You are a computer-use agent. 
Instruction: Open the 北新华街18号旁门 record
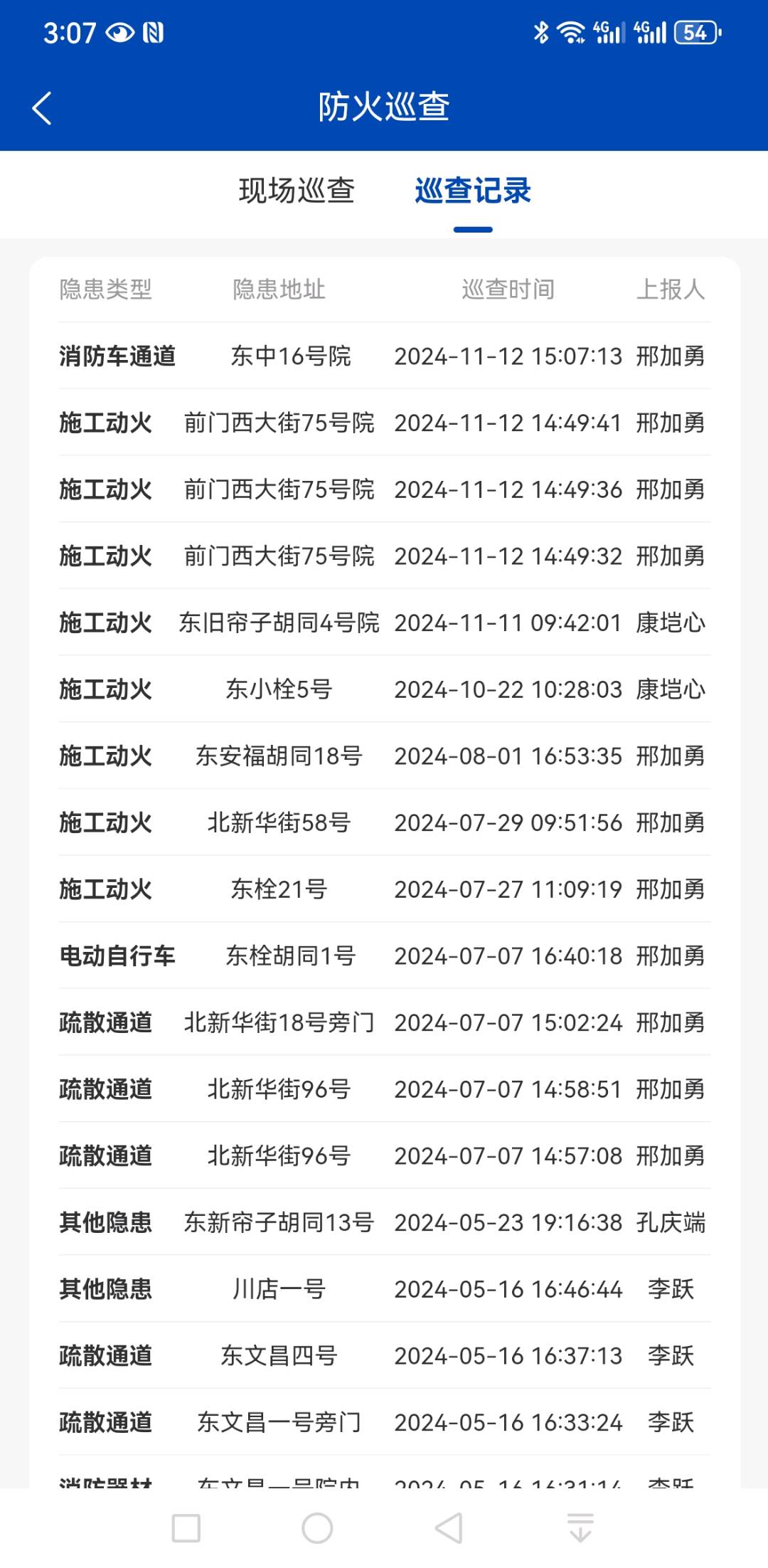click(385, 1022)
